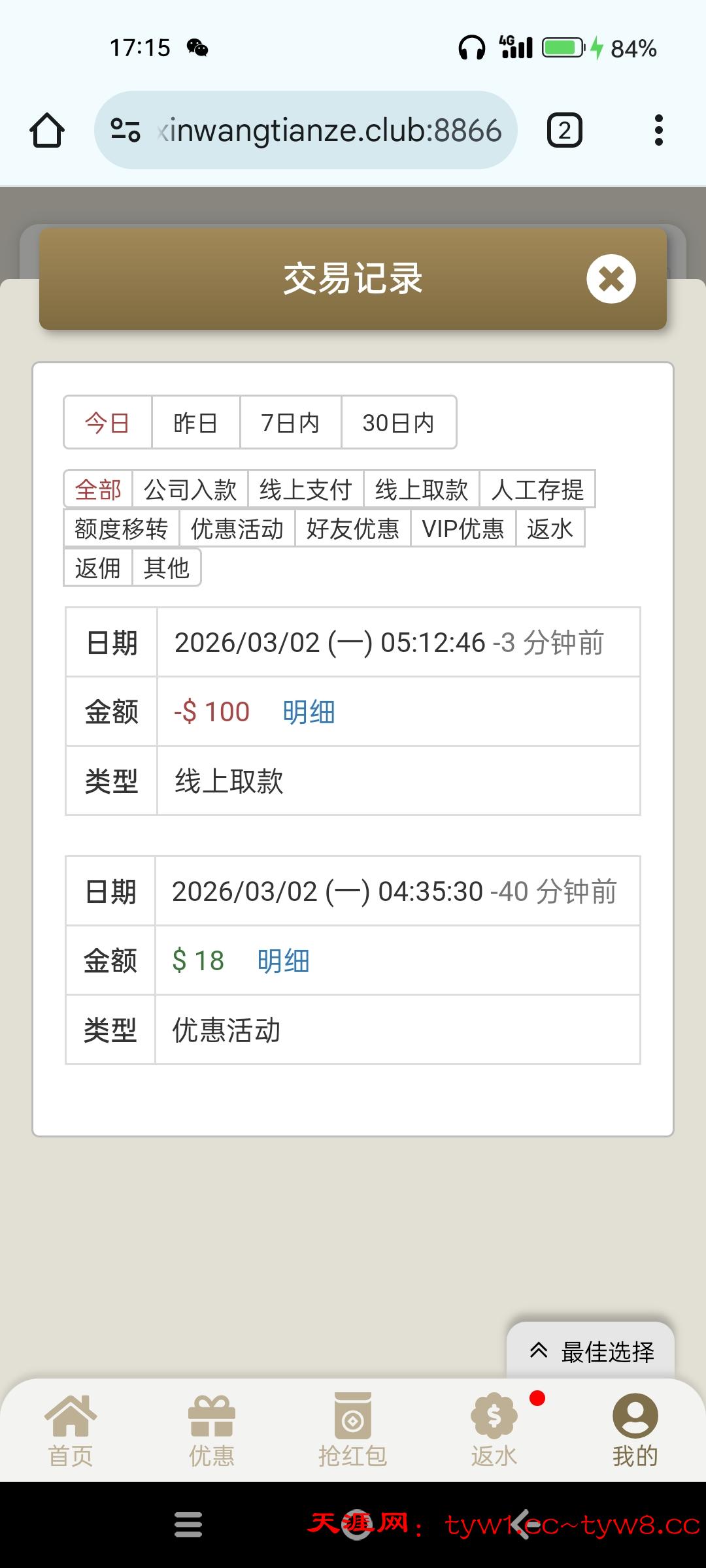The width and height of the screenshot is (706, 1568).
Task: Open the browser overflow menu
Action: 658,130
